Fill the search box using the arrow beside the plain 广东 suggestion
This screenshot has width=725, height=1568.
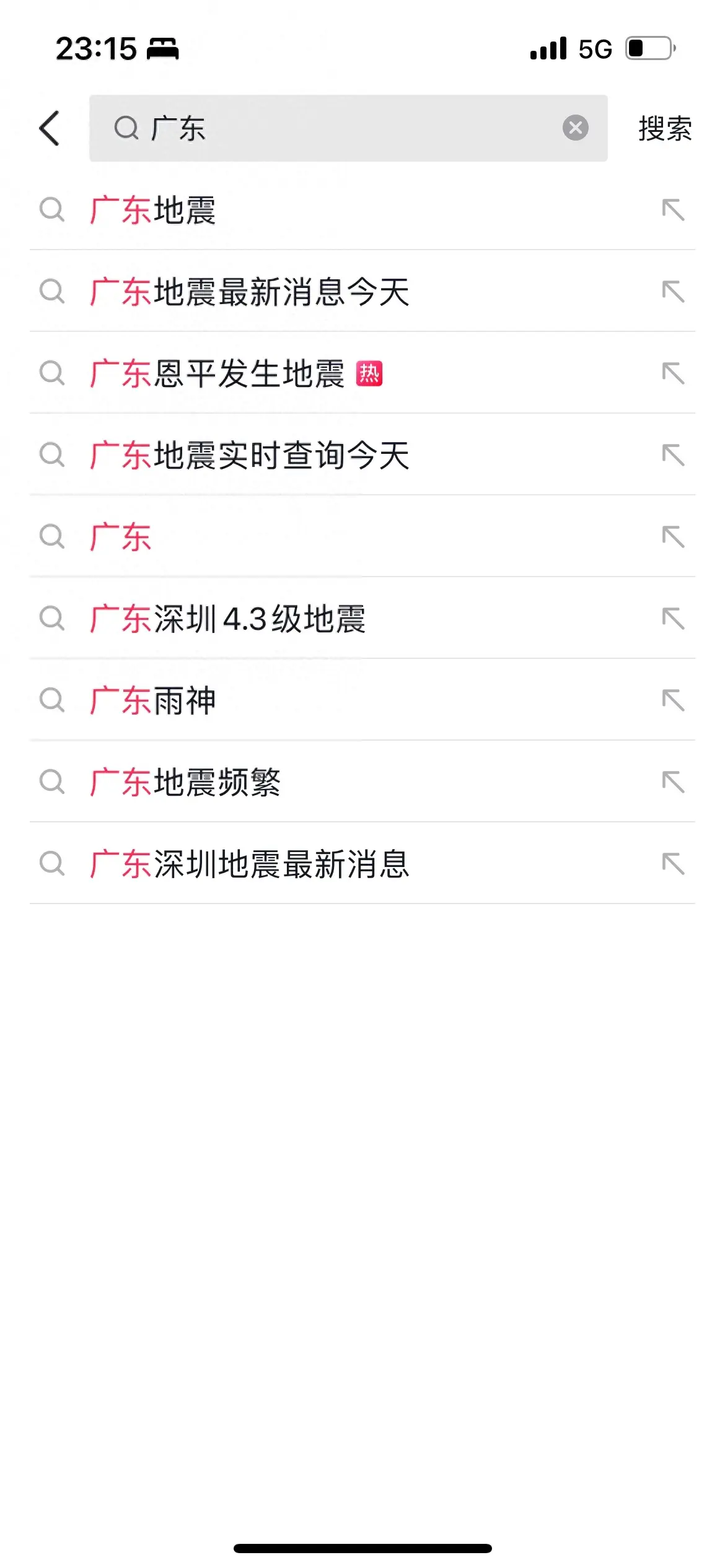tap(673, 537)
